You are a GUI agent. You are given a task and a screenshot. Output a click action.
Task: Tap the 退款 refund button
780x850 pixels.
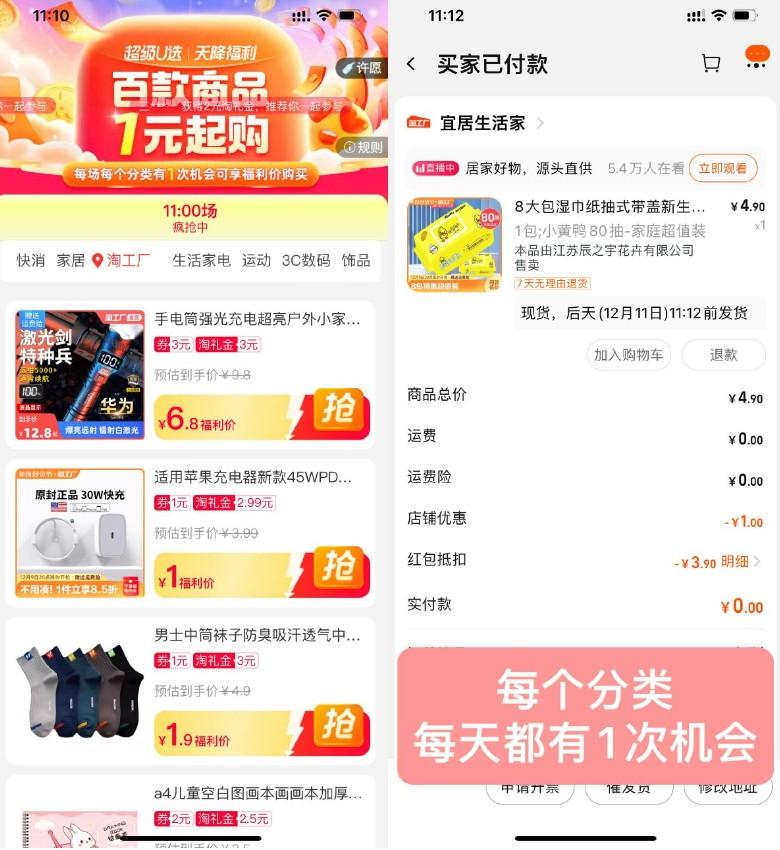click(723, 355)
